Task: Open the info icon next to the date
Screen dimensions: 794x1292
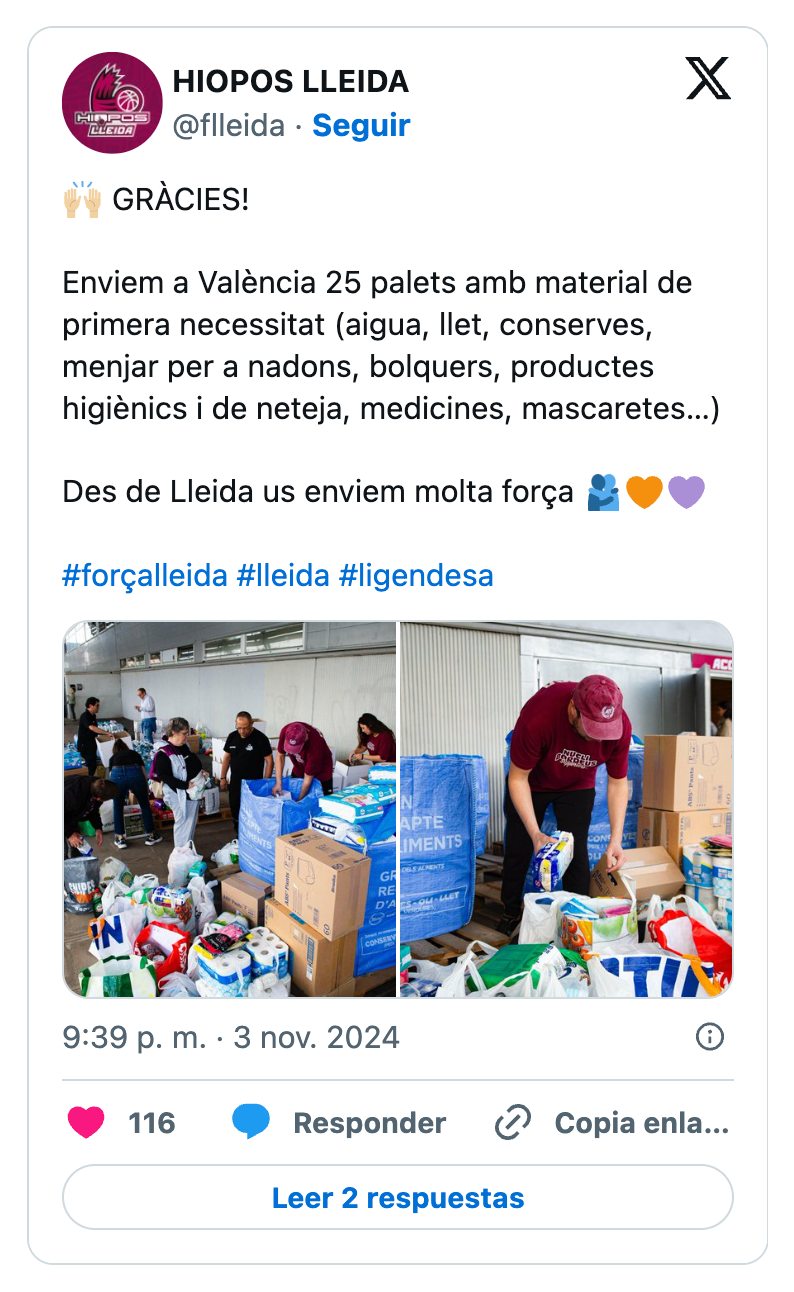Action: pyautogui.click(x=709, y=1037)
